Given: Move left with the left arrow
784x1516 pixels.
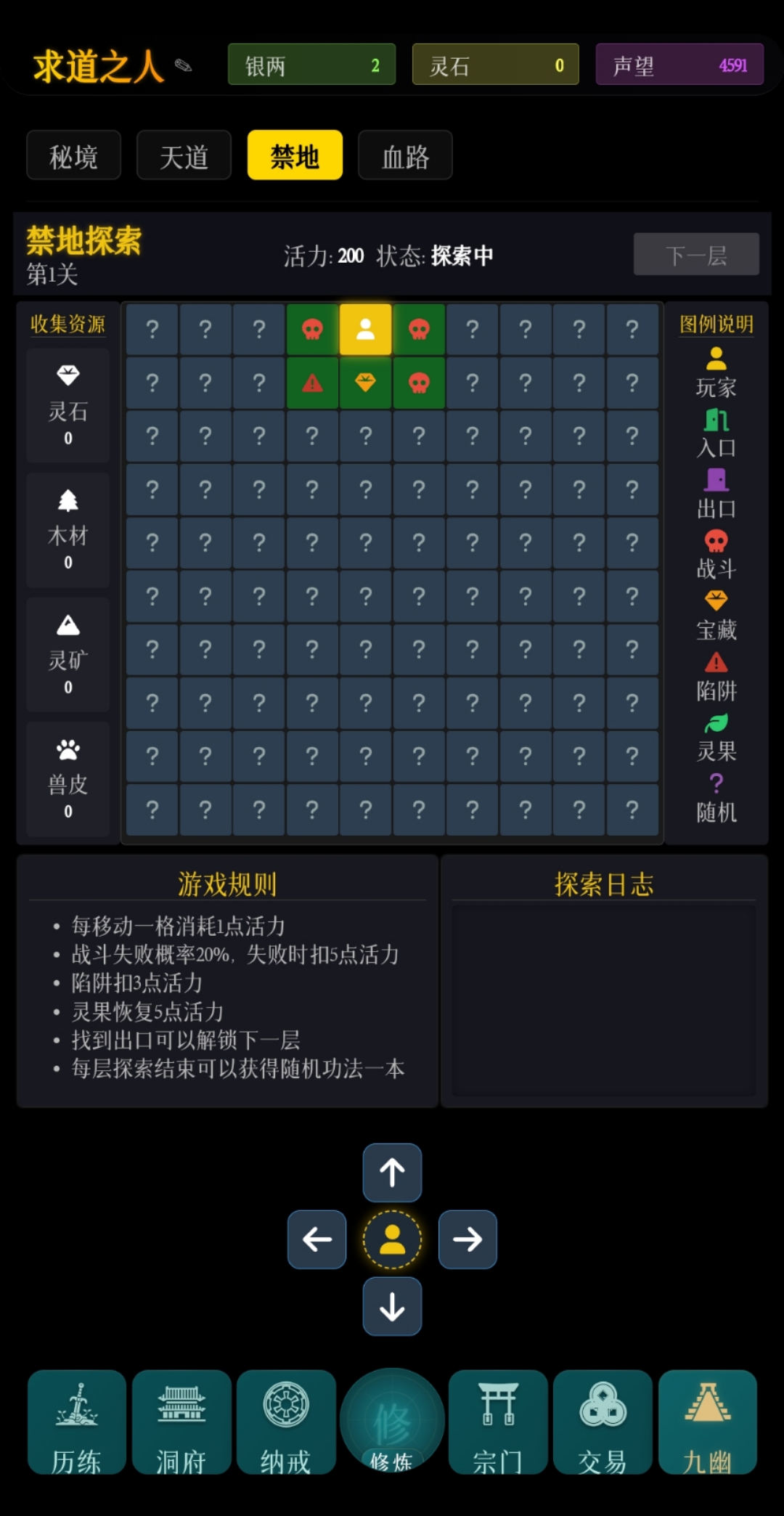Looking at the screenshot, I should 317,1239.
